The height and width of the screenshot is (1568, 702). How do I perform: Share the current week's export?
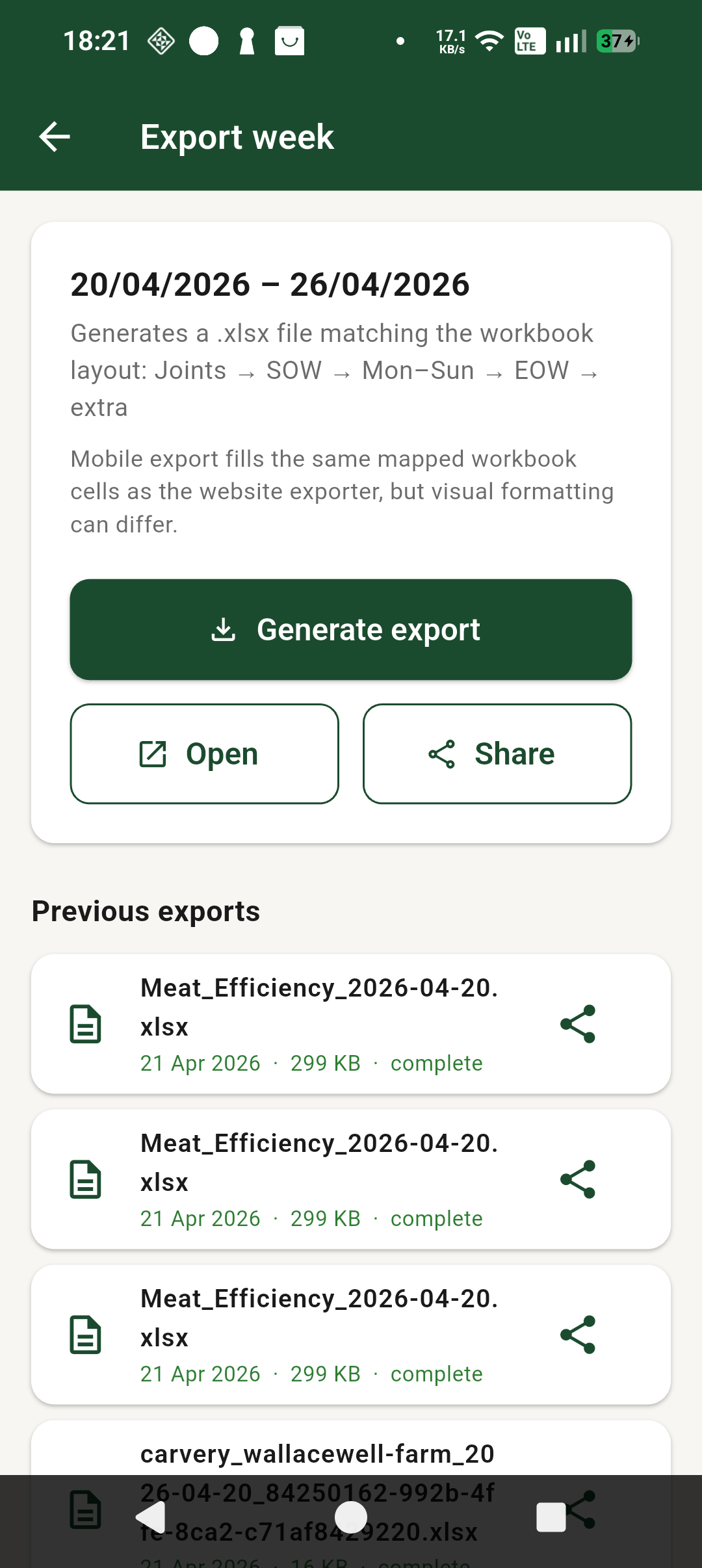point(497,753)
